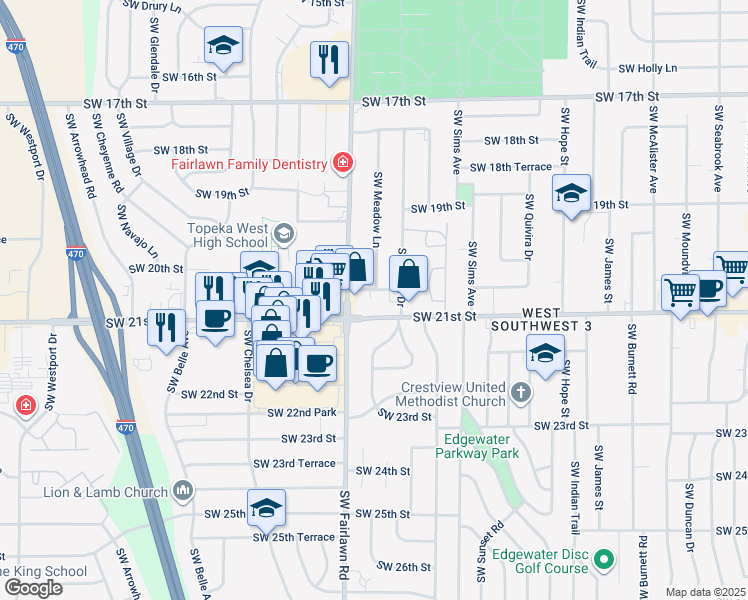
Task: Open Edgewater Disc Golf Course marker
Action: pyautogui.click(x=604, y=560)
